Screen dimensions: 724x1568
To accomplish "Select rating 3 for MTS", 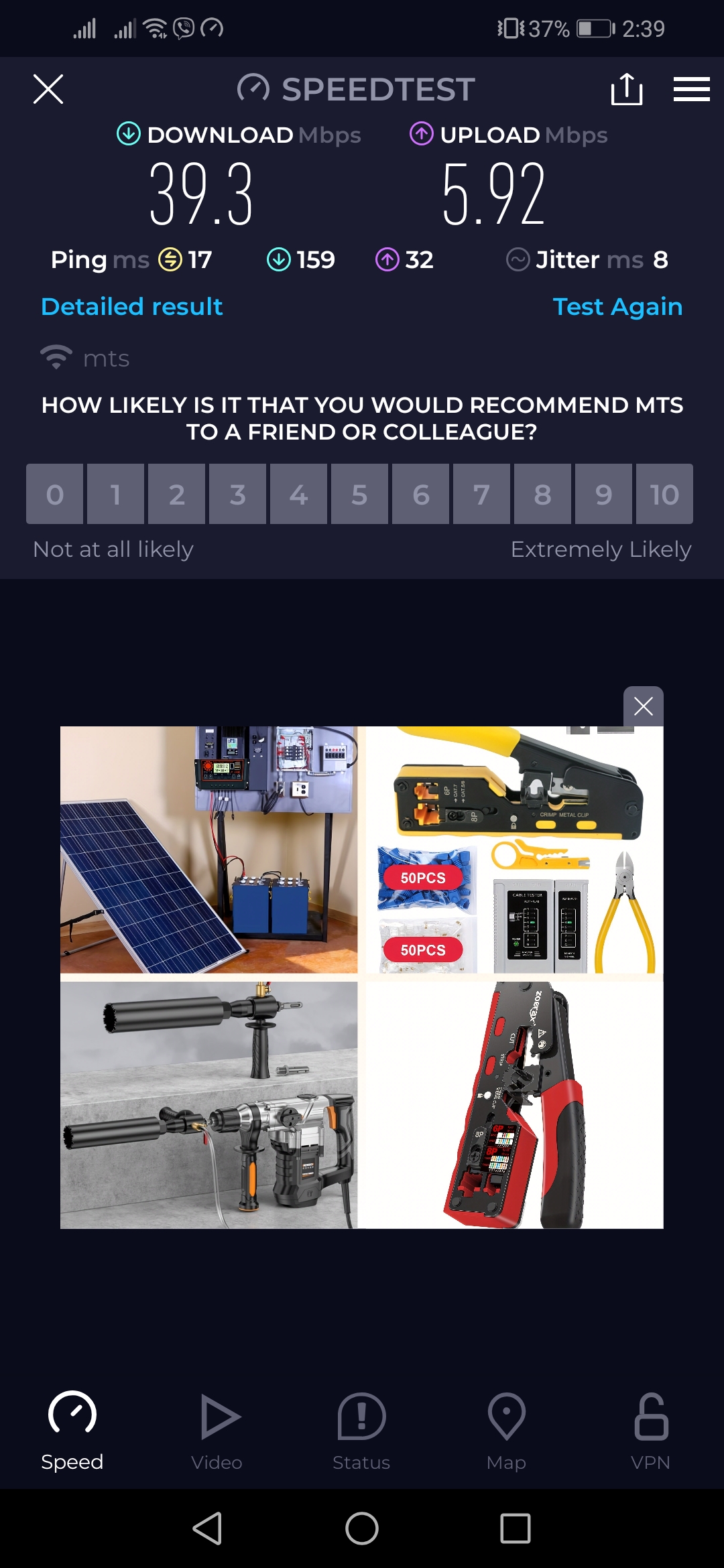I will (x=237, y=494).
